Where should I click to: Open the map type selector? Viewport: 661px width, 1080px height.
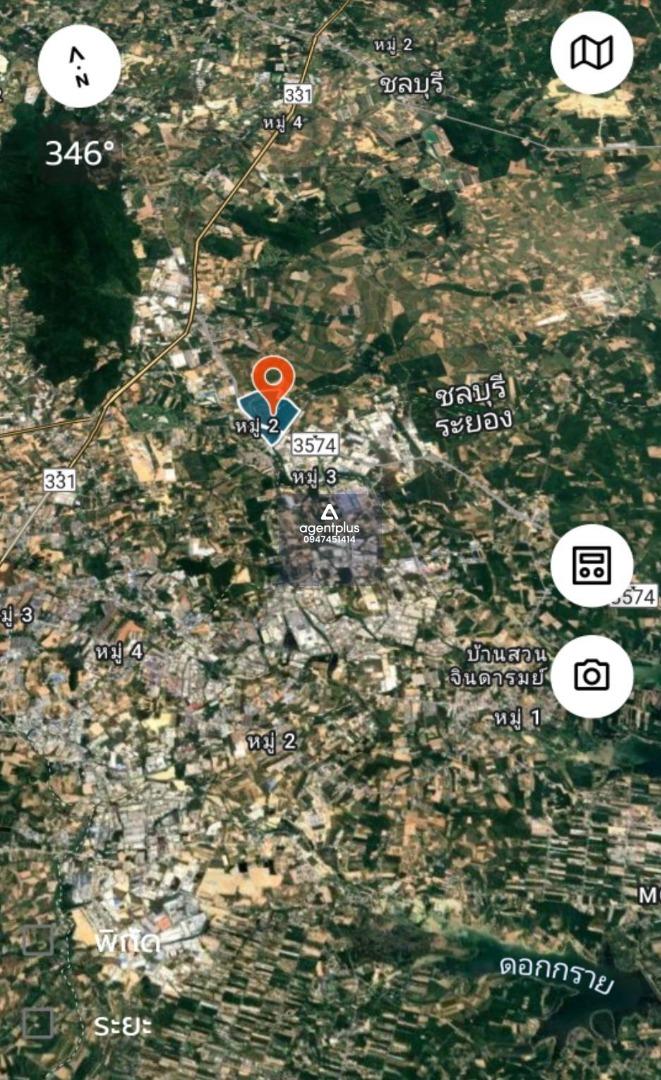tap(591, 53)
